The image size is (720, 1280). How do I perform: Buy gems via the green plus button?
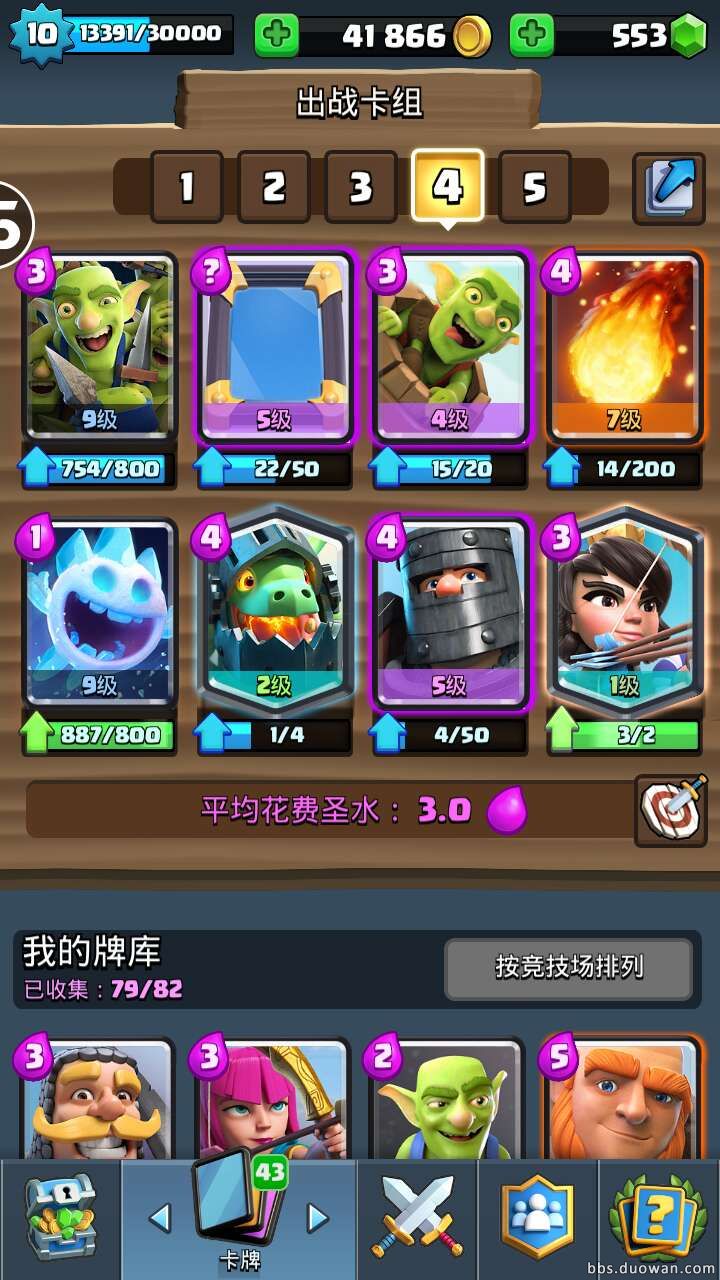532,36
